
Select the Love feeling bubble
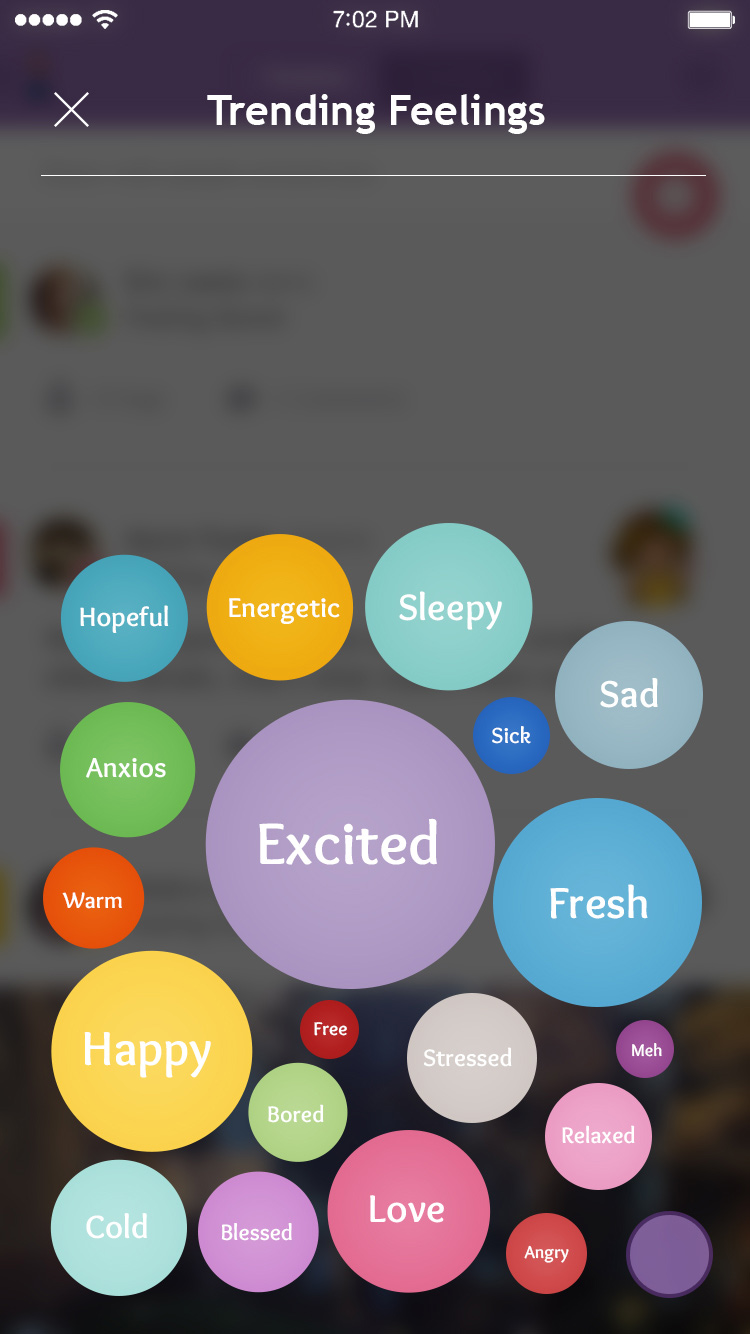point(408,1210)
